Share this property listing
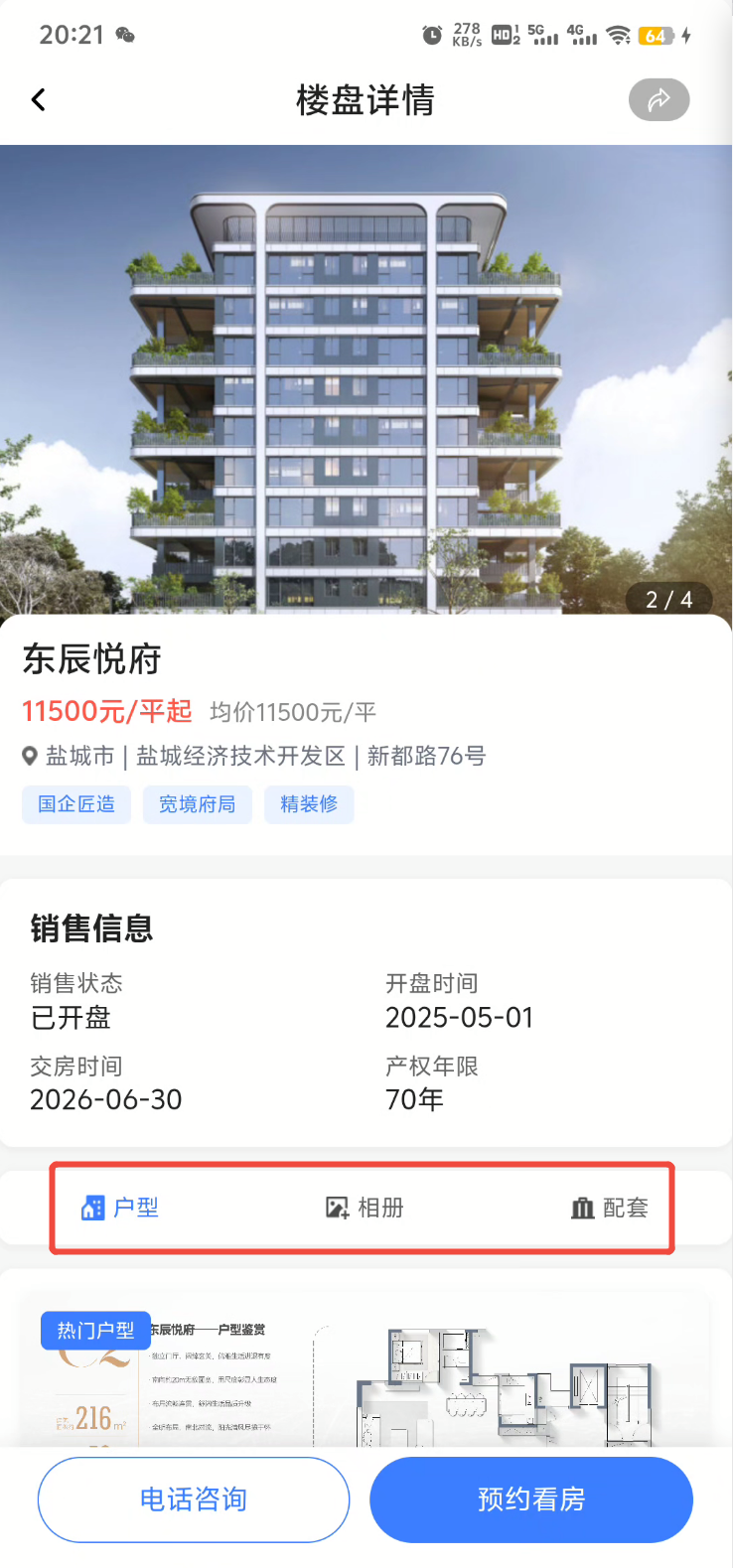 click(659, 99)
